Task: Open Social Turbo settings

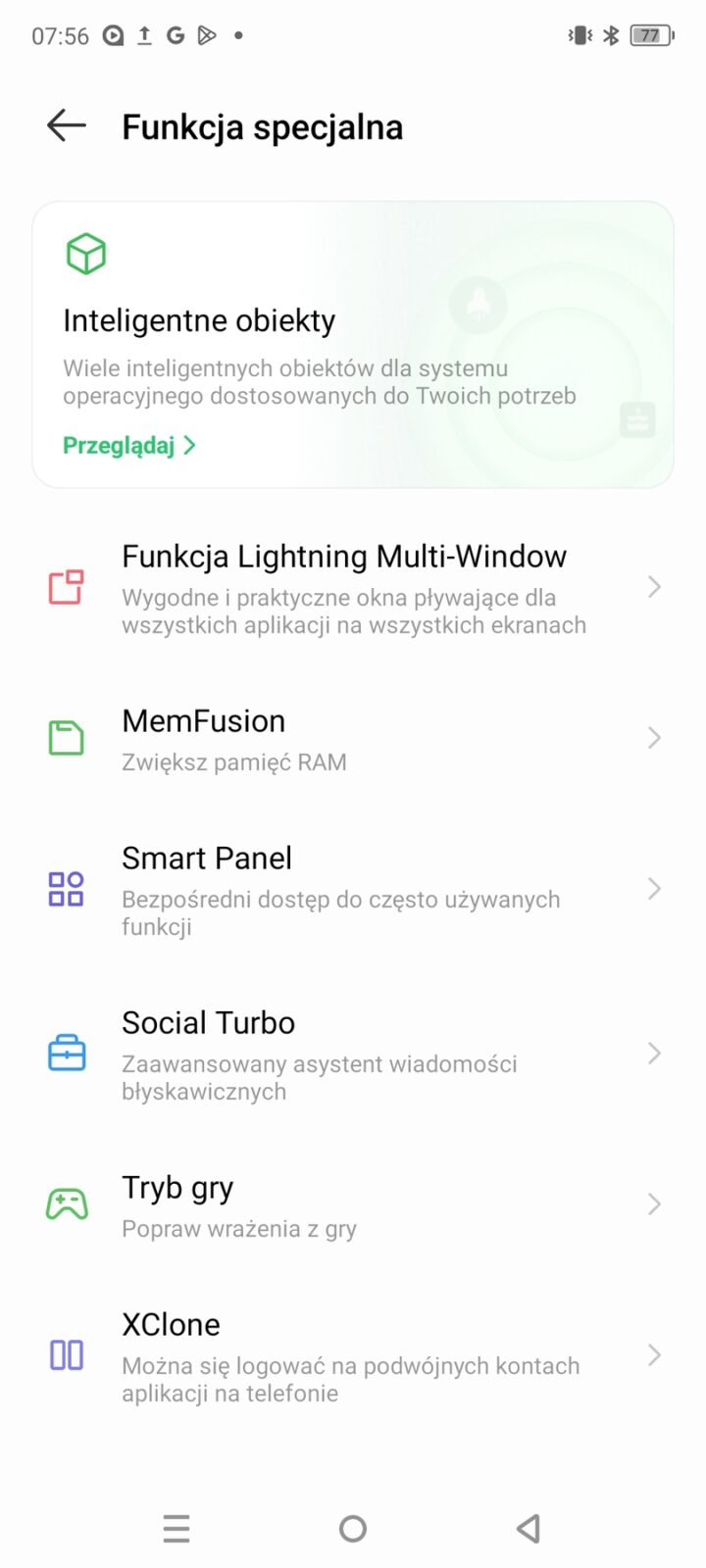Action: [x=353, y=1054]
